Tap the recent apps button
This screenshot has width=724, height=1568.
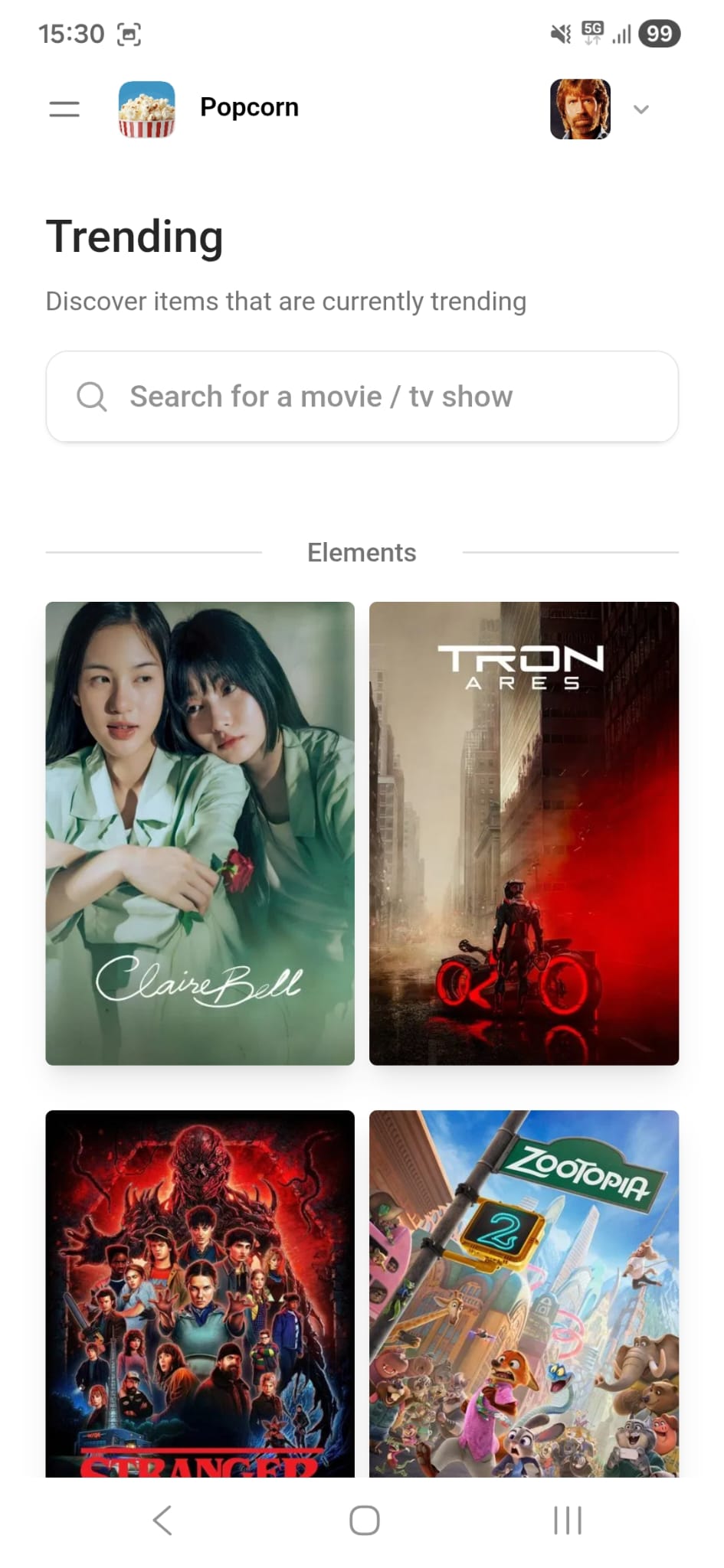(x=565, y=1521)
